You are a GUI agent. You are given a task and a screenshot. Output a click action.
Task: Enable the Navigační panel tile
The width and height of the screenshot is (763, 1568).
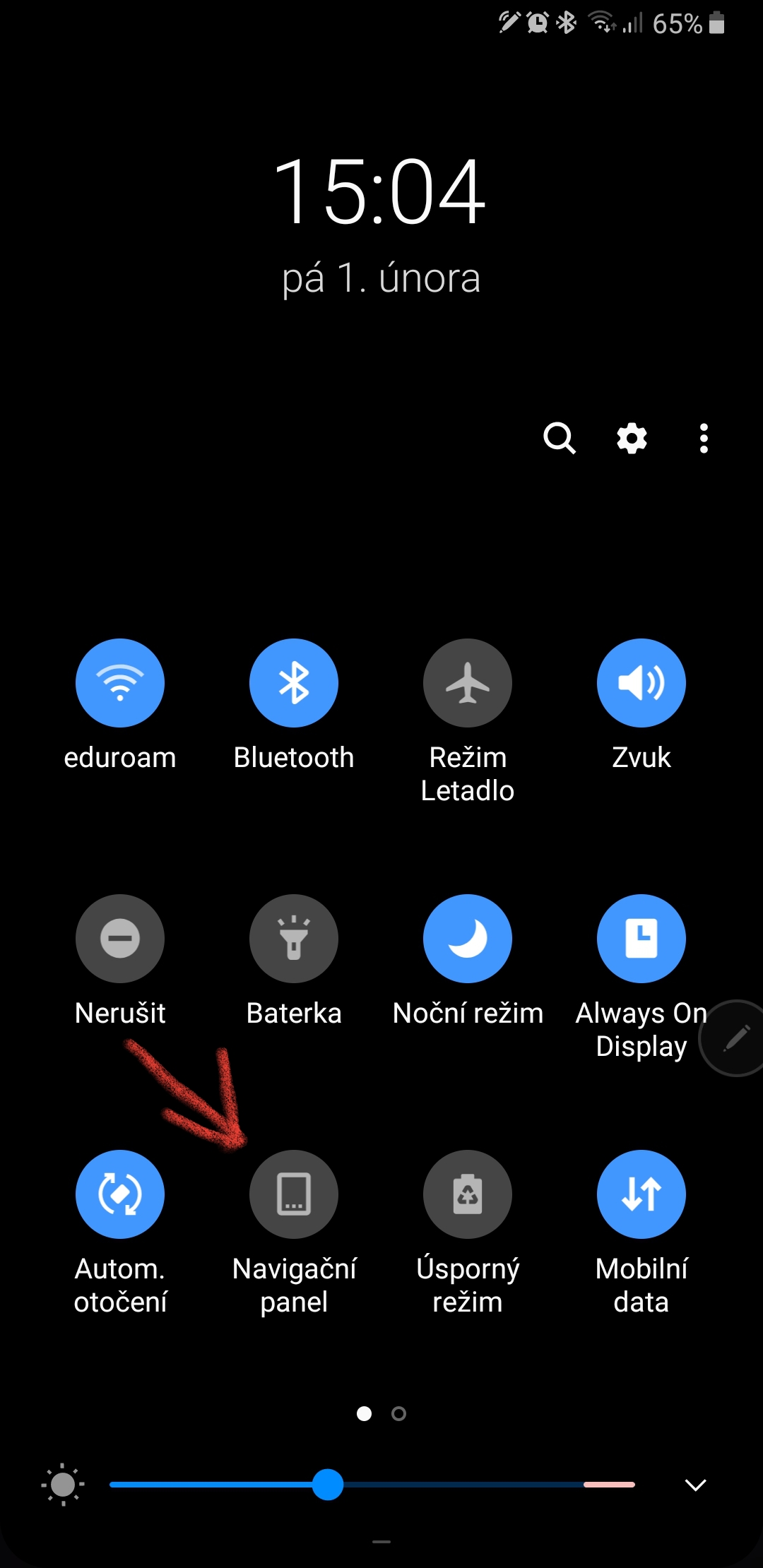(294, 1194)
